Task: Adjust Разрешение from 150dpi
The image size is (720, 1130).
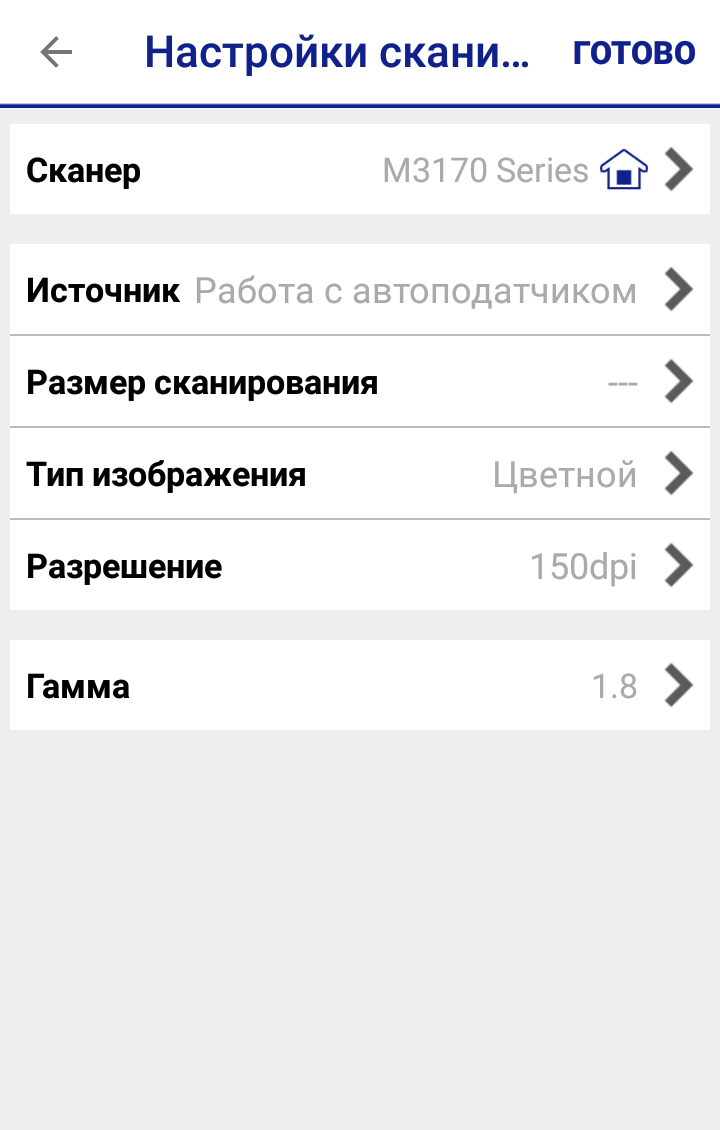Action: (360, 566)
